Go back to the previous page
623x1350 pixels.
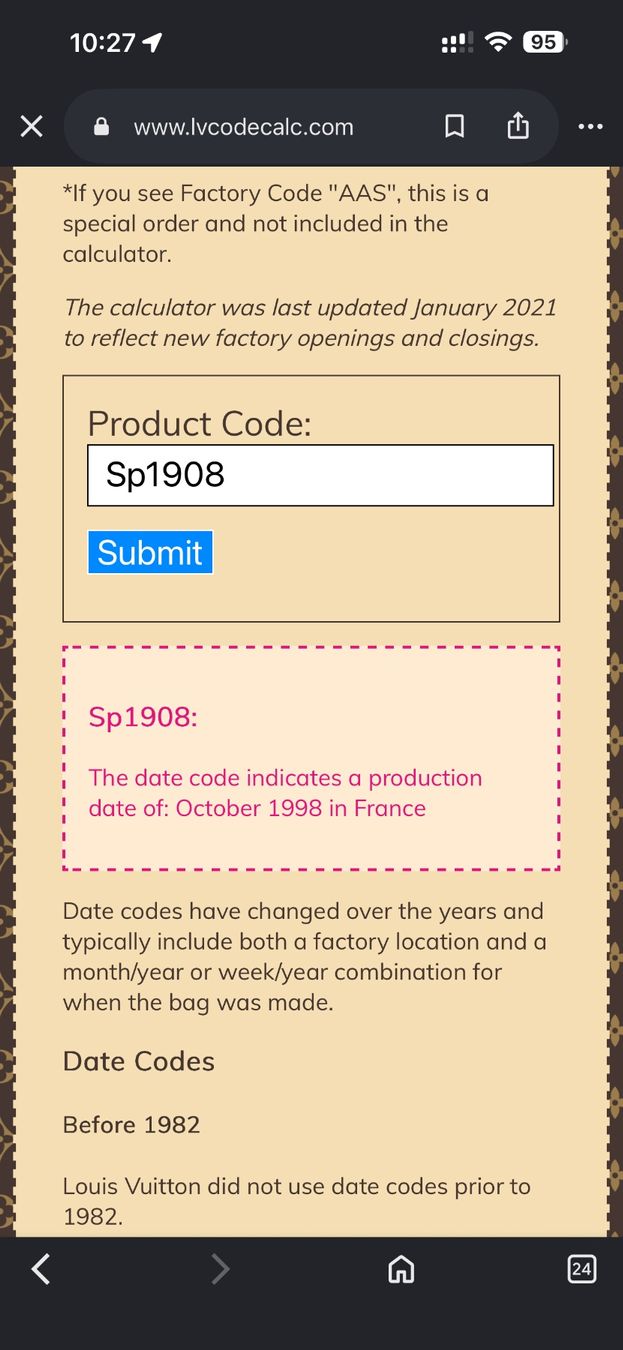40,1269
